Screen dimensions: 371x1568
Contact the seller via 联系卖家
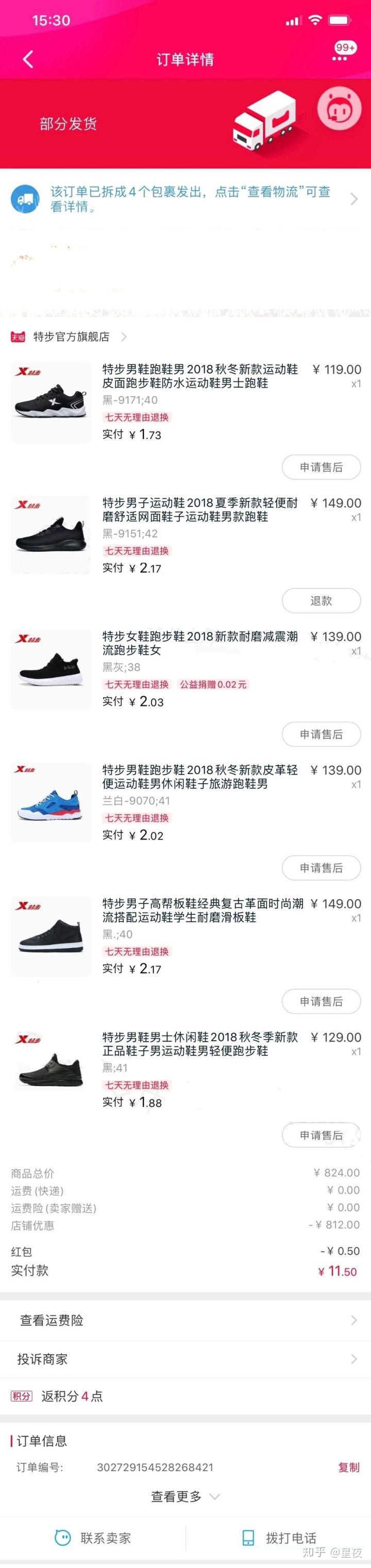93,1538
